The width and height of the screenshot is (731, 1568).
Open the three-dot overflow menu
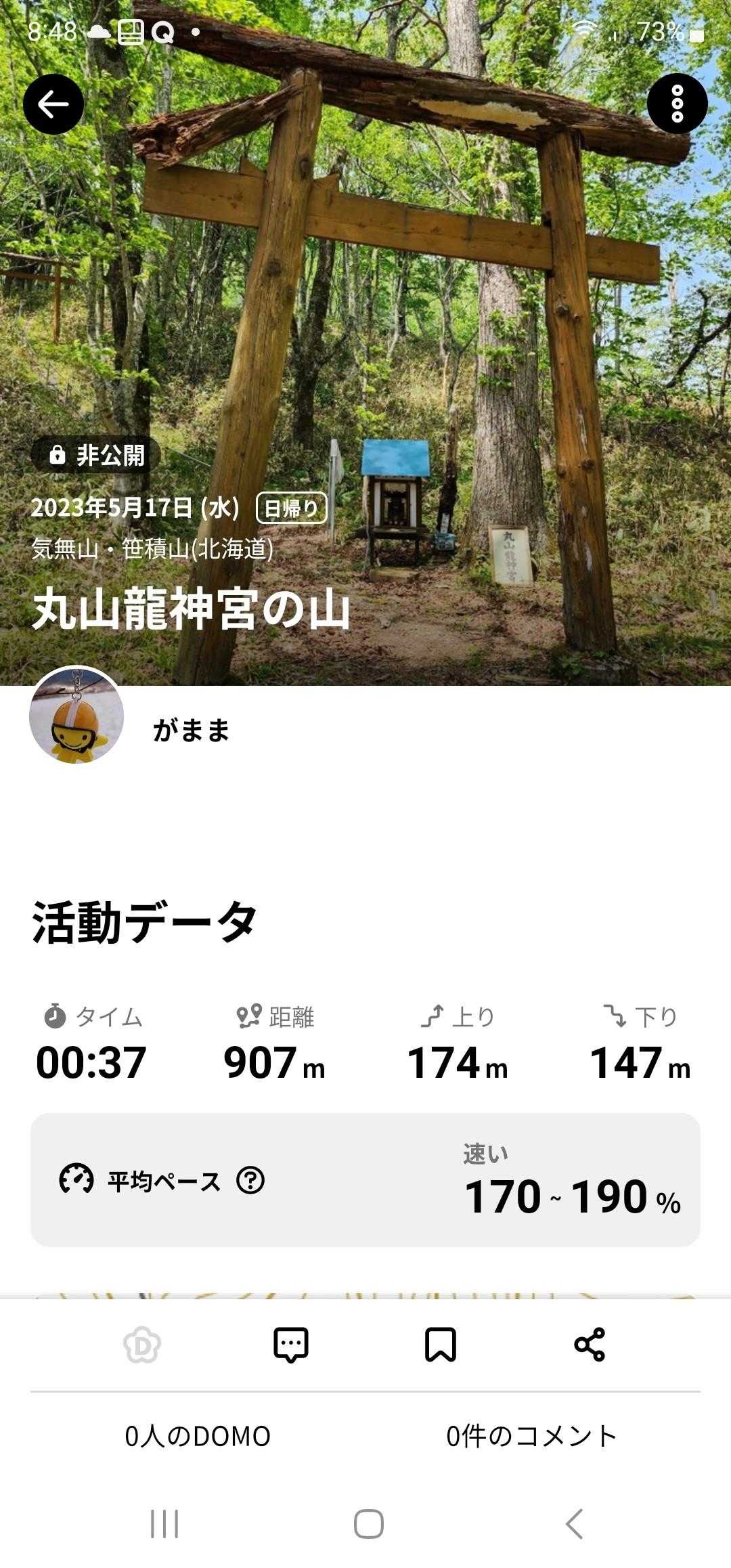(677, 104)
